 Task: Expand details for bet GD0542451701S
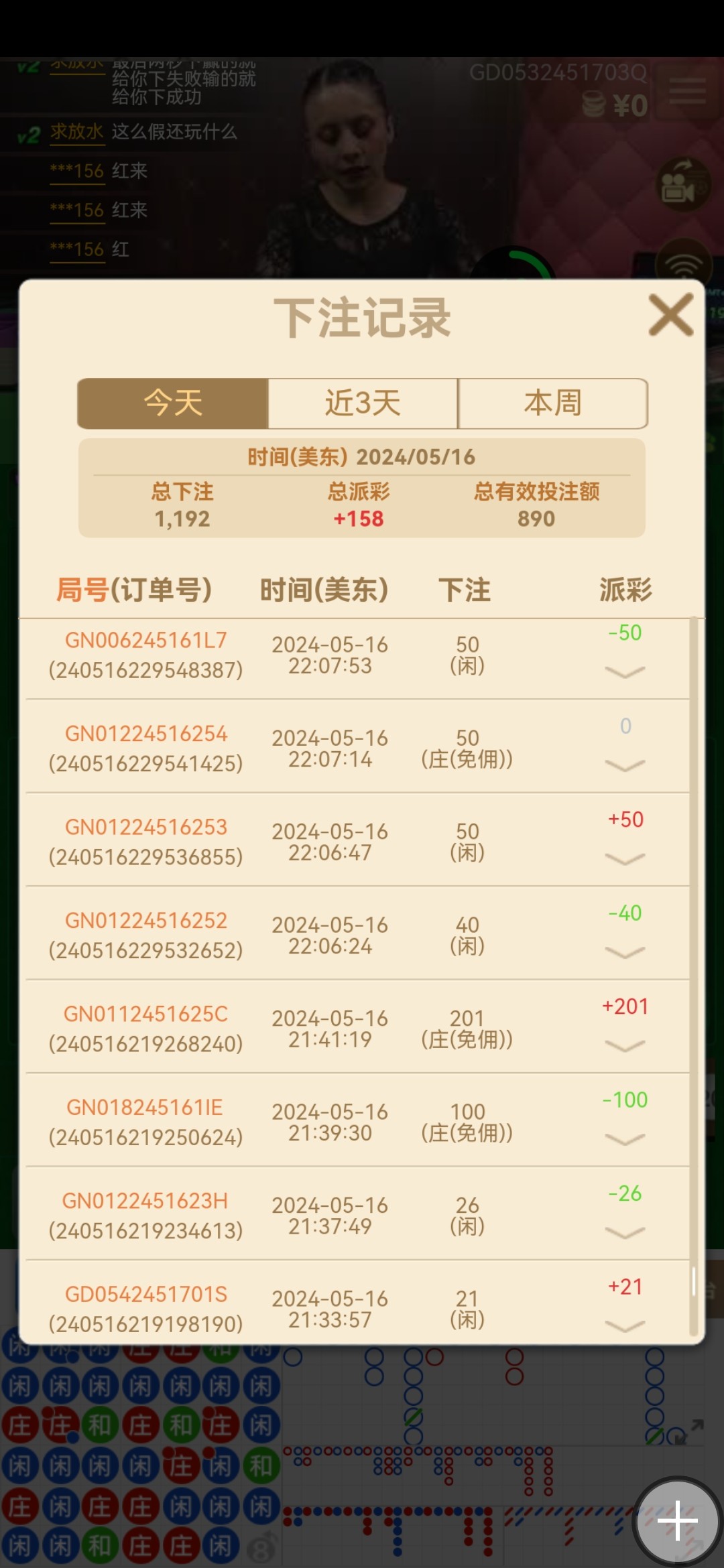(x=625, y=1325)
